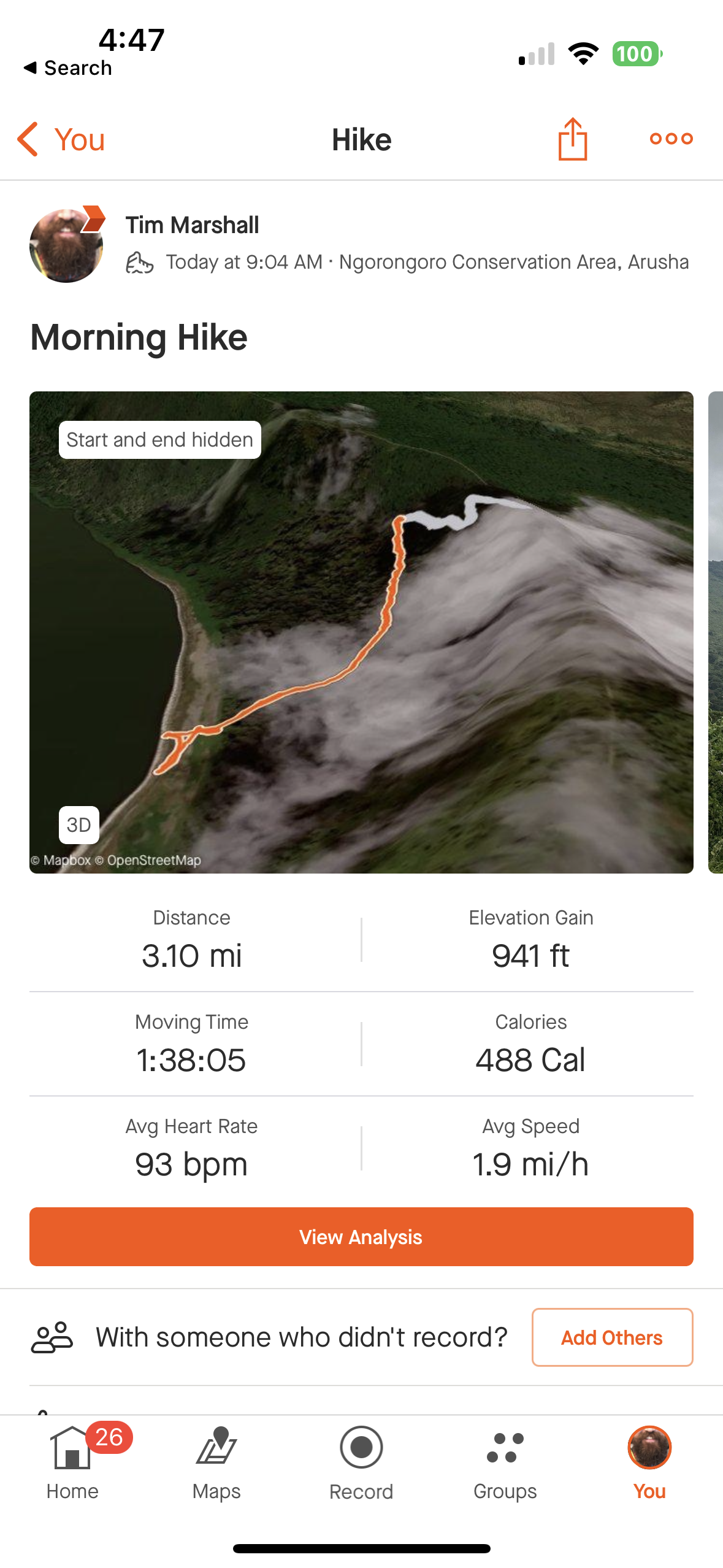
Task: Return to Search via status bar back link
Action: pyautogui.click(x=67, y=67)
